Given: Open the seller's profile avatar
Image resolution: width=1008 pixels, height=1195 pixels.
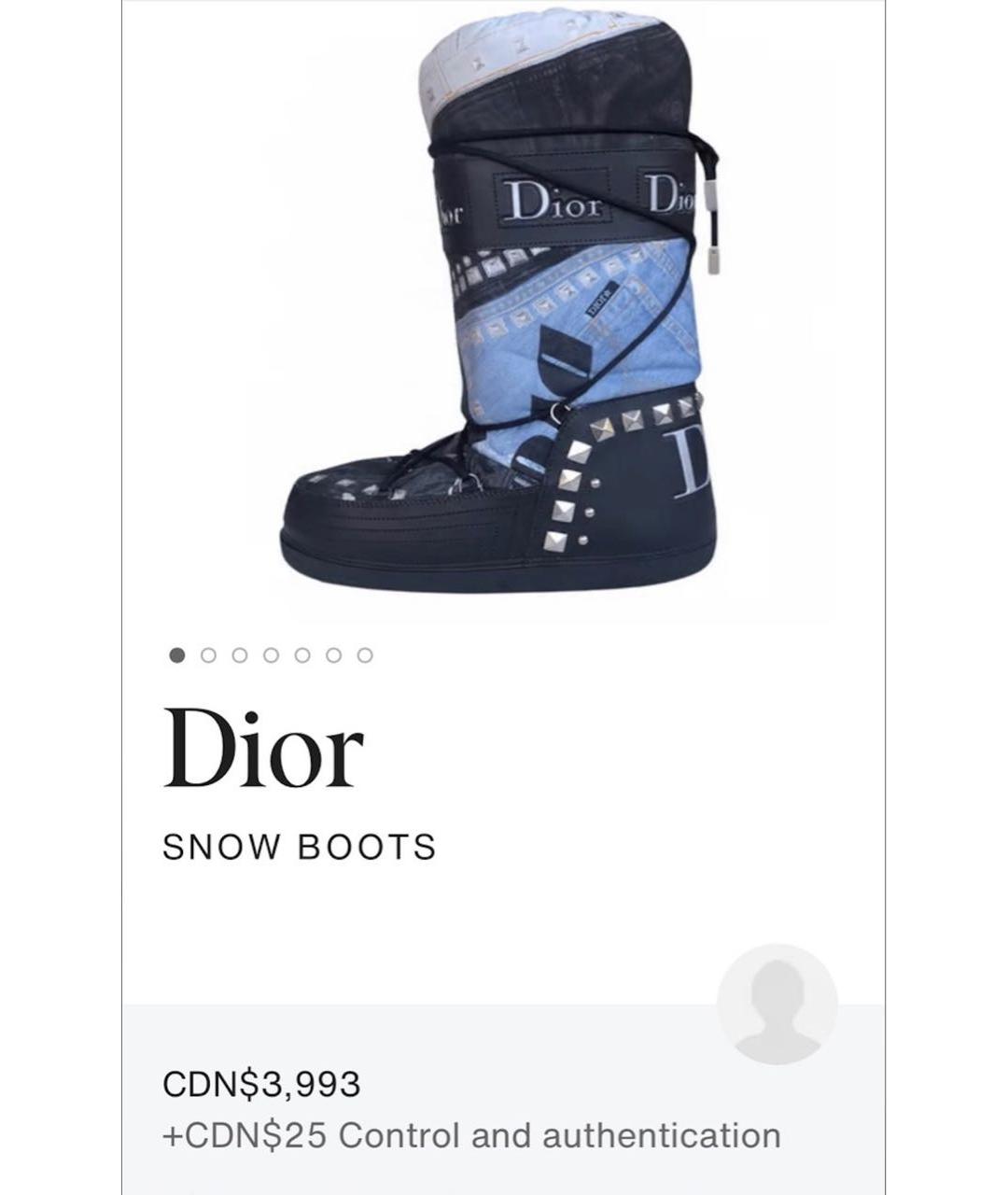Looking at the screenshot, I should click(x=777, y=1005).
